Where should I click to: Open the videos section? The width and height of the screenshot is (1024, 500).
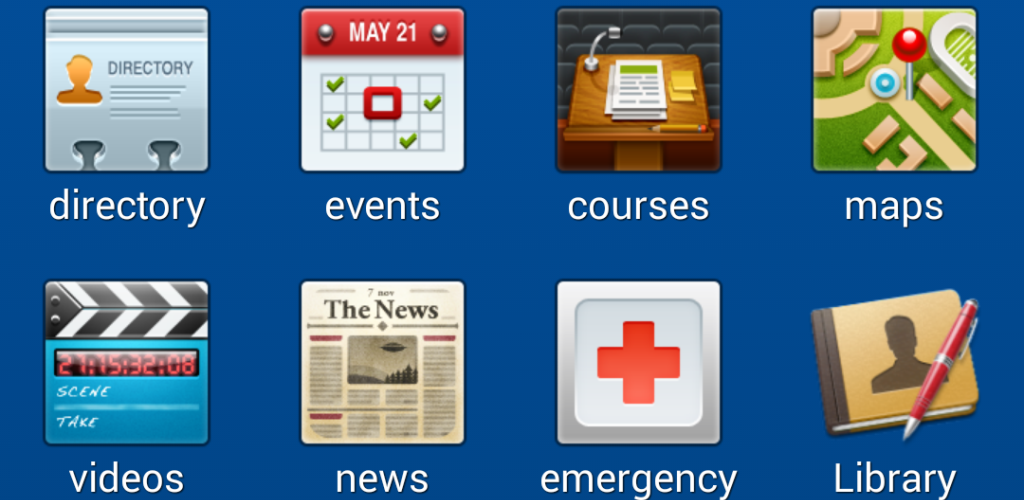point(127,362)
